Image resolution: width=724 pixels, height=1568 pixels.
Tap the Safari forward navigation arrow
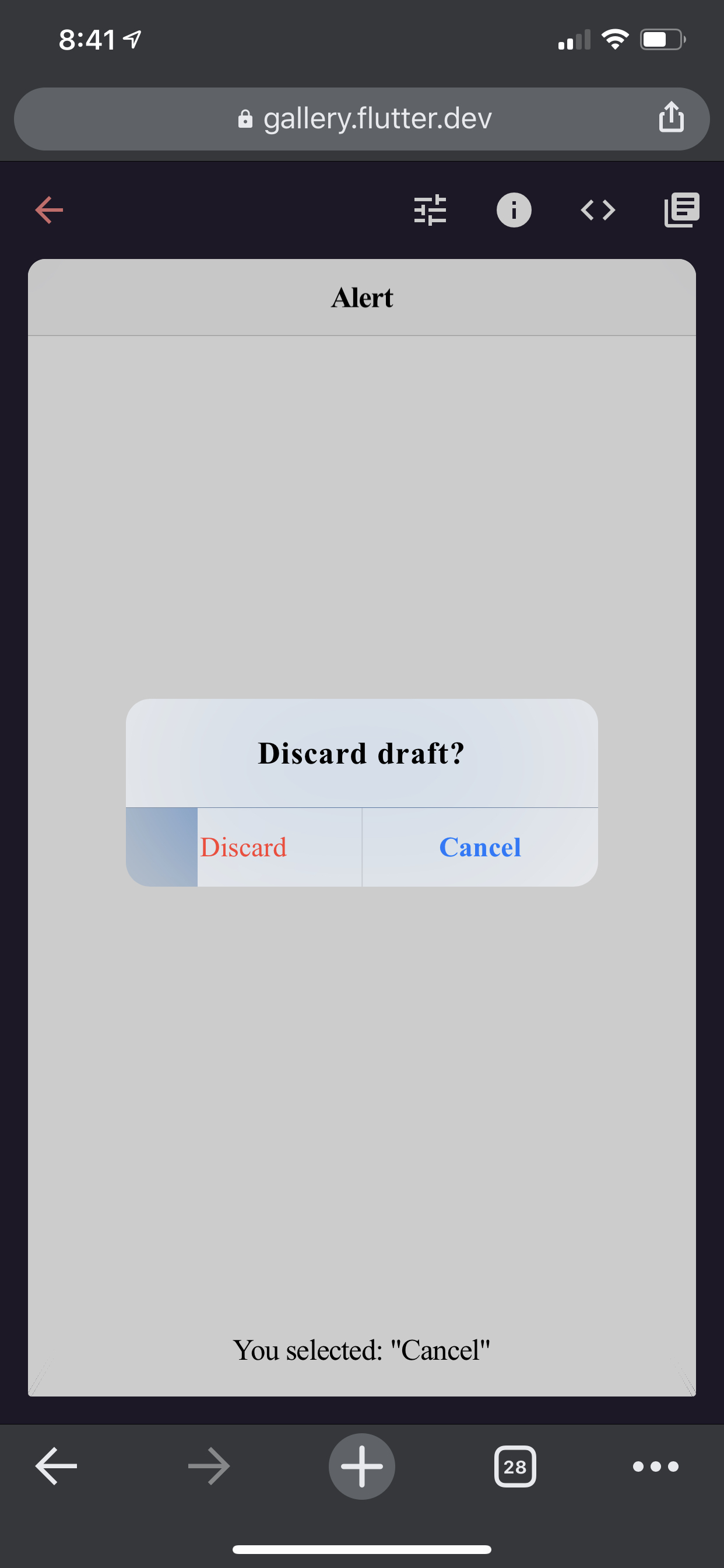[x=209, y=1466]
